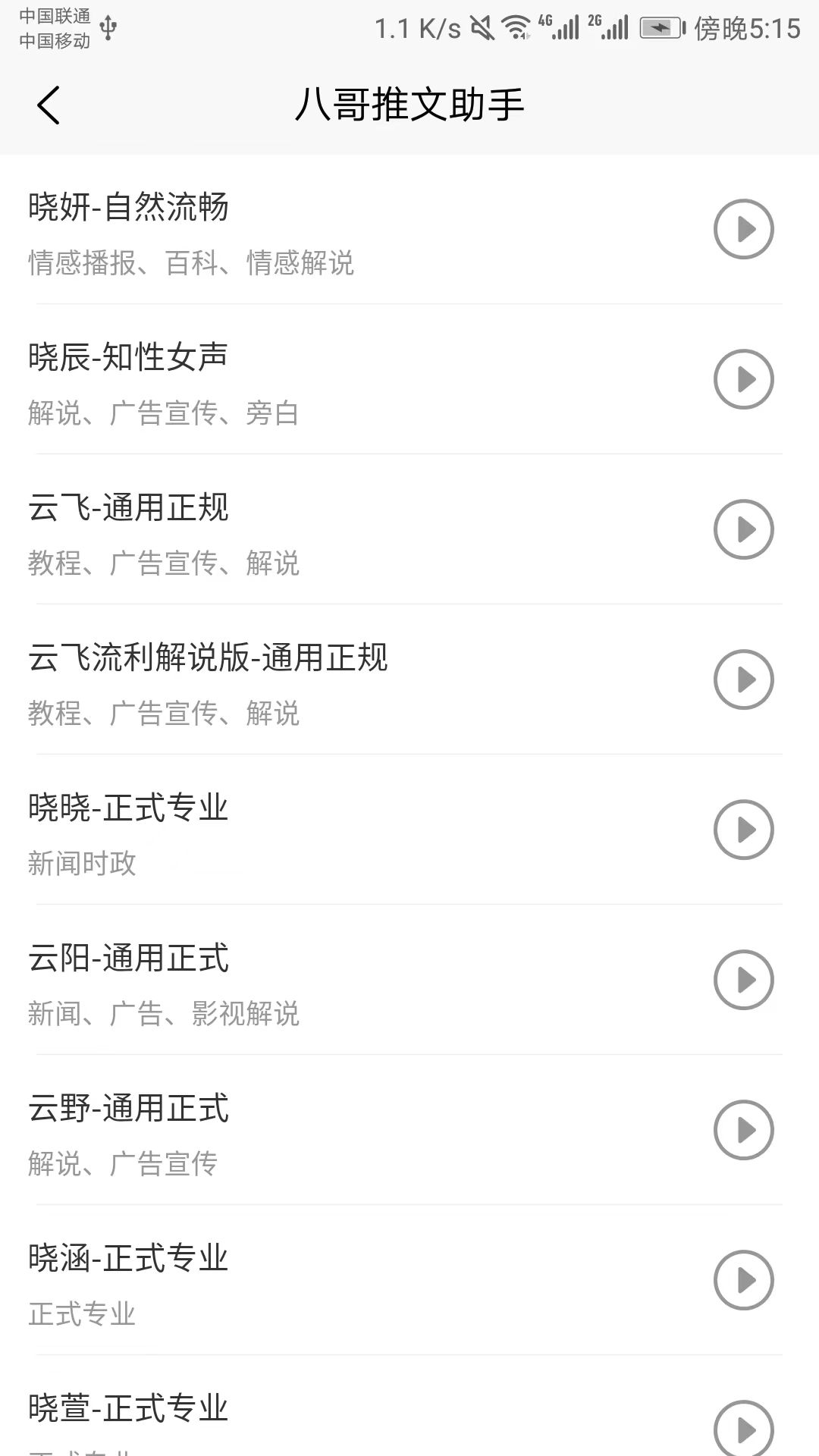Play the 晓辰-知性女声 voice sample
819x1456 pixels.
pyautogui.click(x=744, y=378)
